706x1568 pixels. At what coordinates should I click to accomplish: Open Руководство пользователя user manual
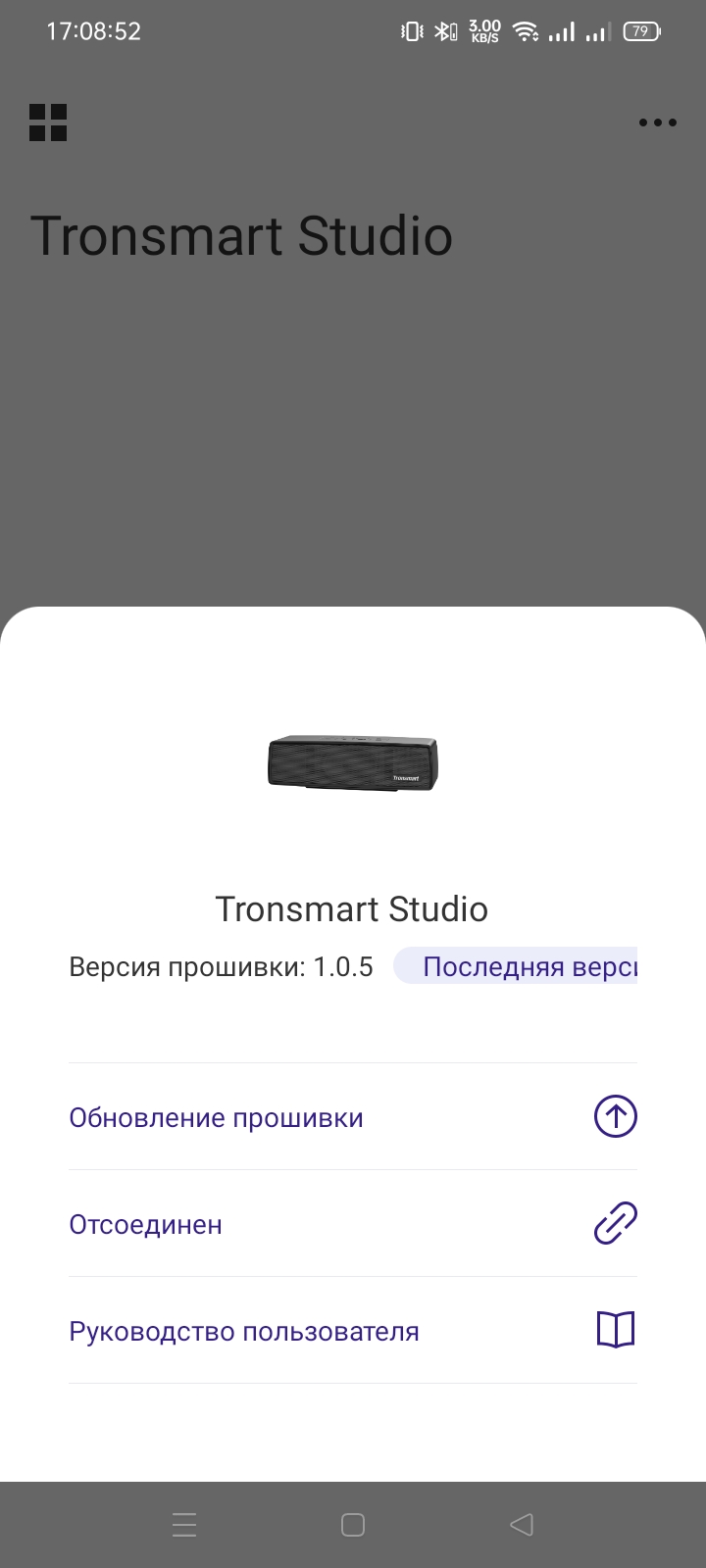[353, 1331]
